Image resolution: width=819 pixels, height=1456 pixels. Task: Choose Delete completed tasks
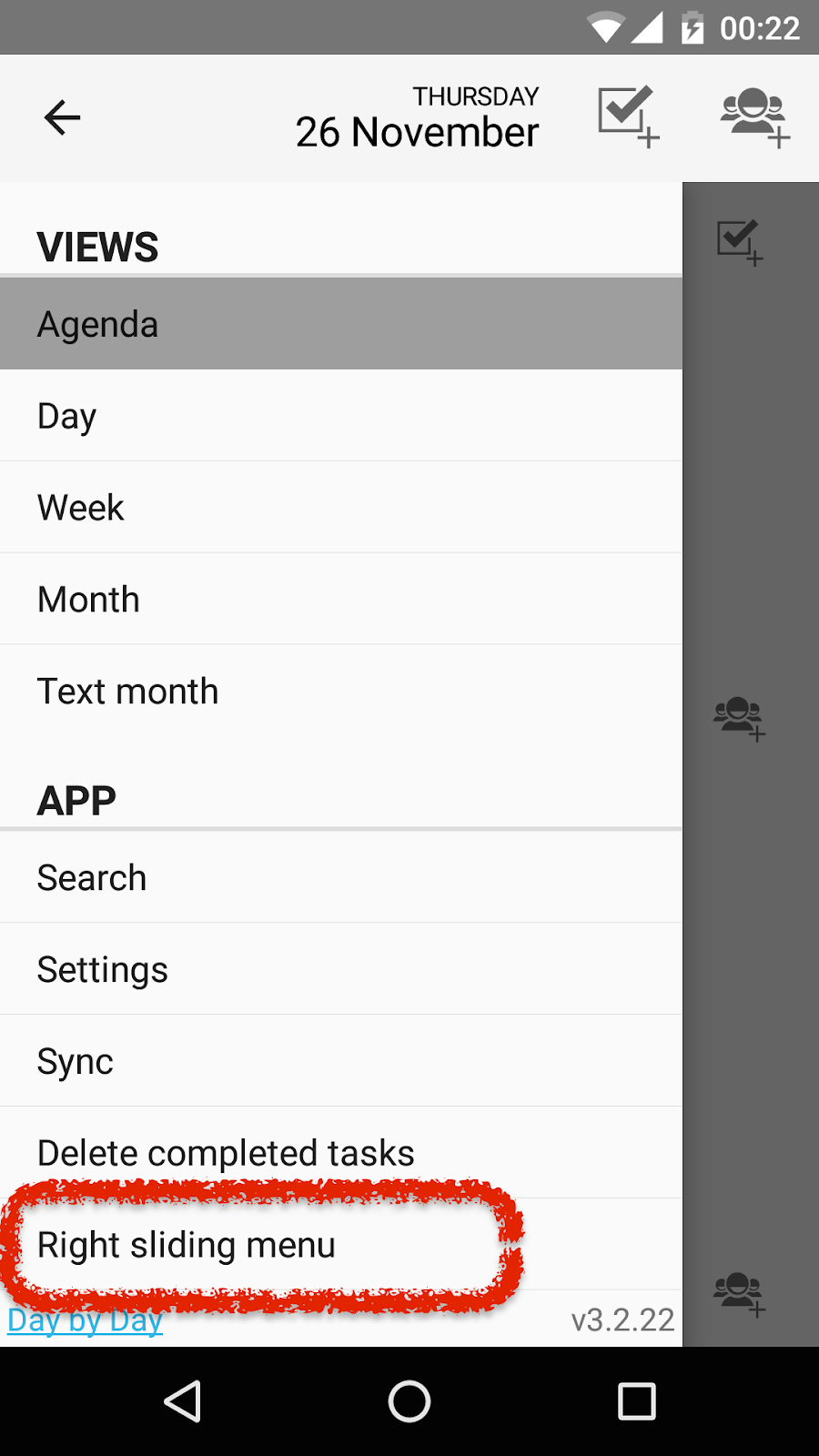(x=341, y=1153)
